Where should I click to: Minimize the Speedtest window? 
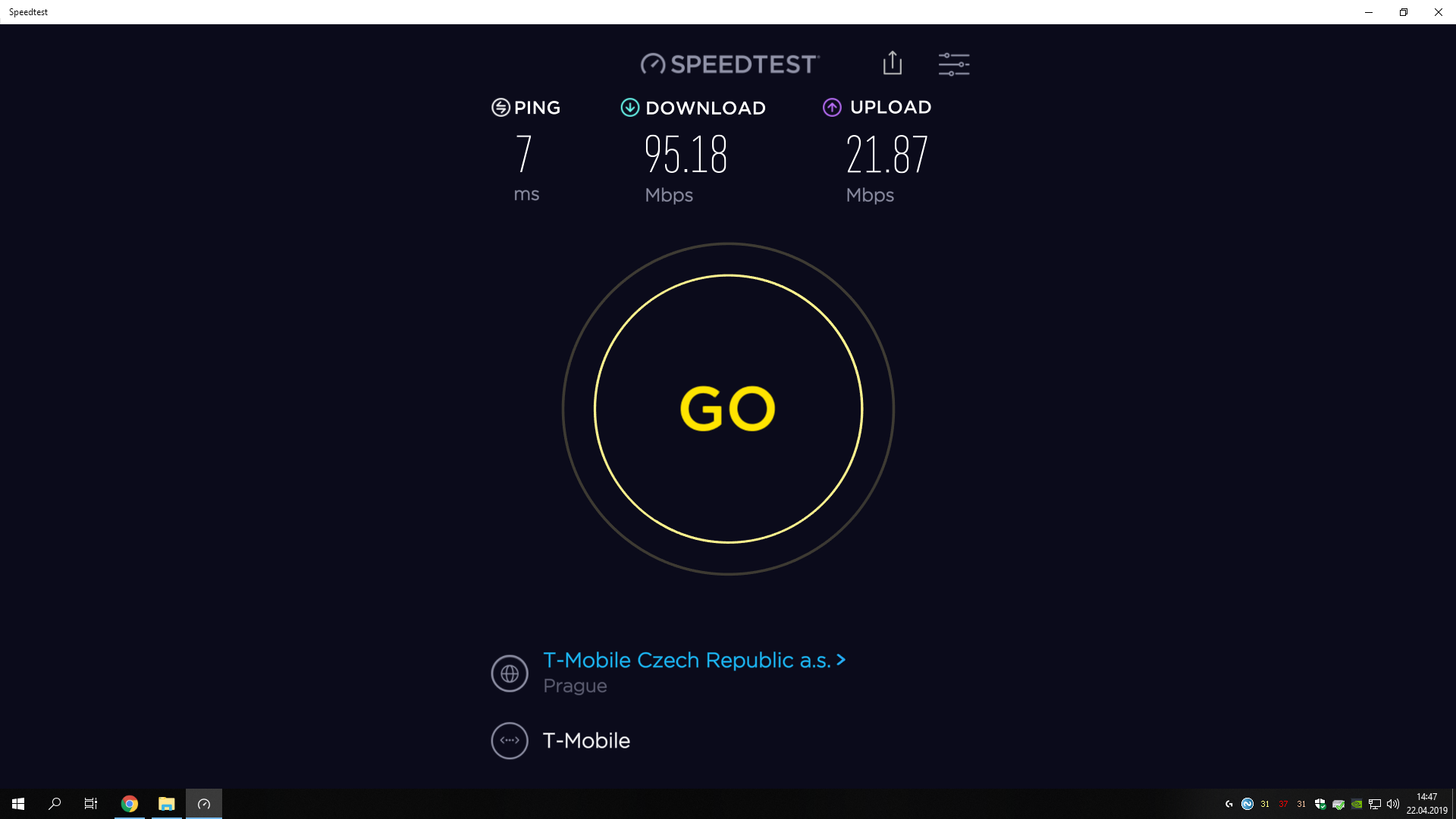1368,12
